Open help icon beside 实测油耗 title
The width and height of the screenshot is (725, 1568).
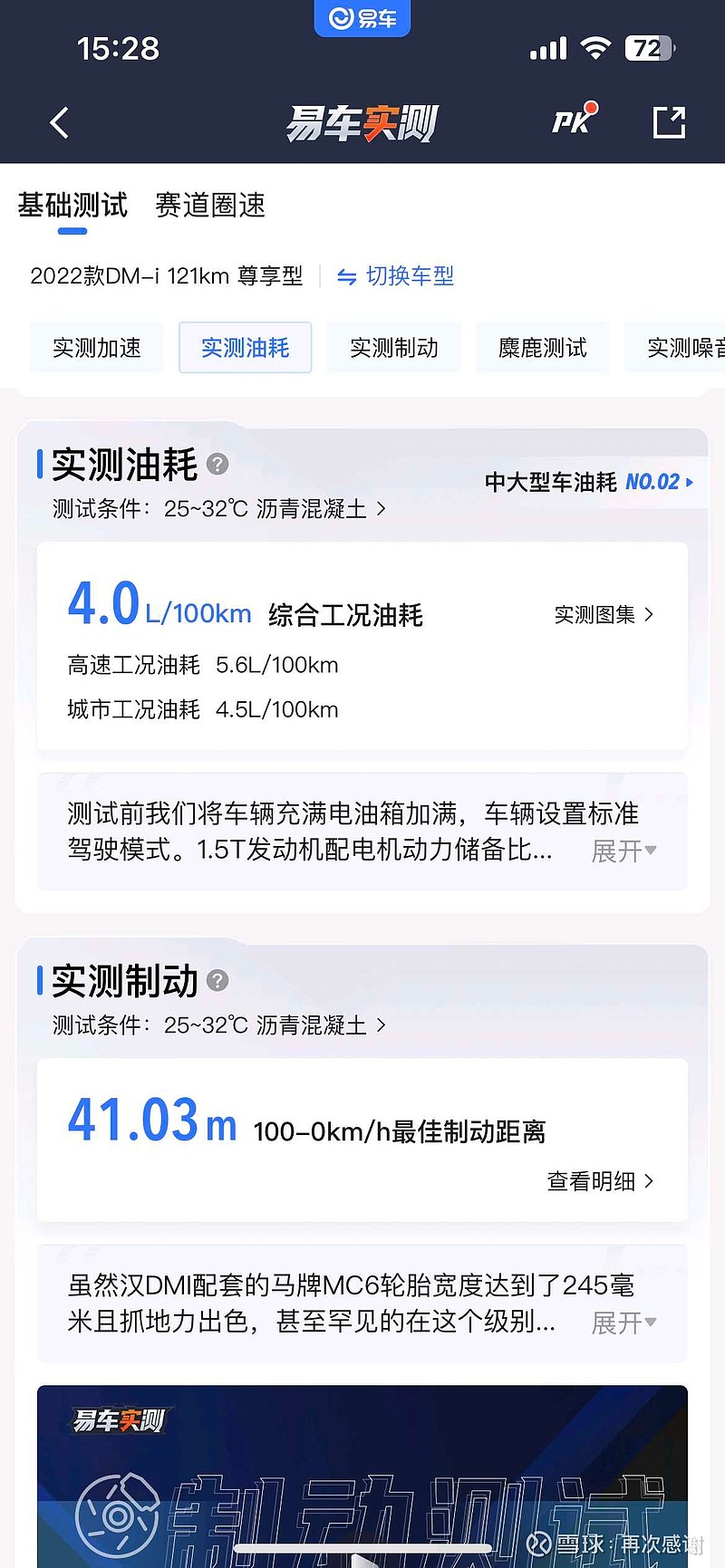point(217,464)
